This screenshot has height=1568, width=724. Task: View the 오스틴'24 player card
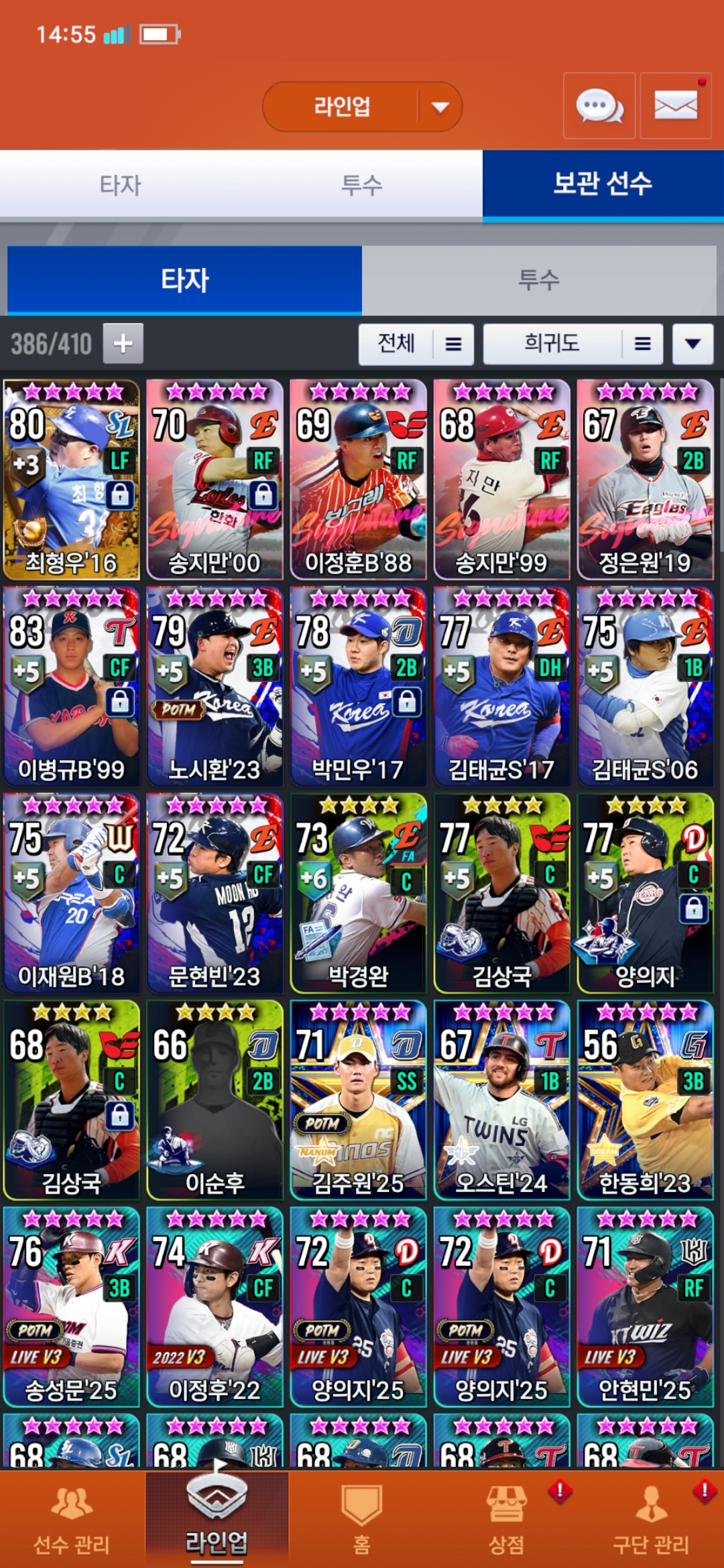[501, 1099]
